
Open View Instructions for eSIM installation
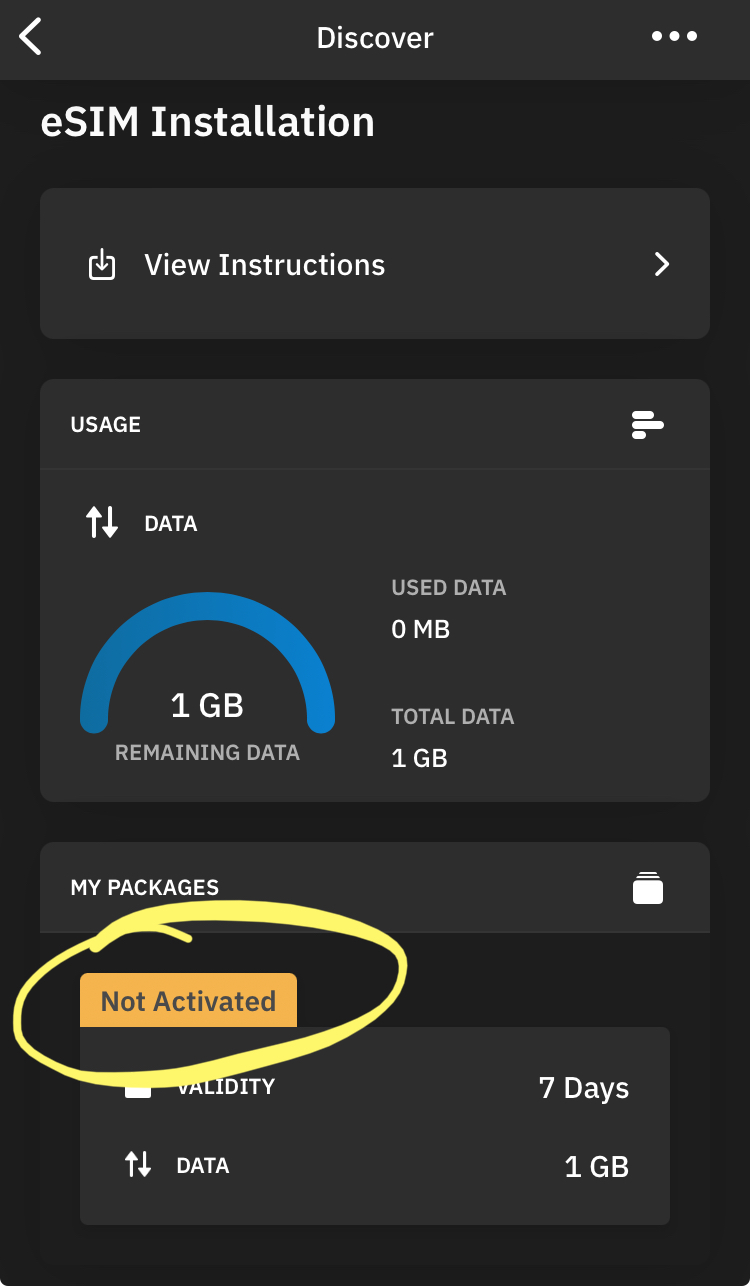tap(375, 264)
